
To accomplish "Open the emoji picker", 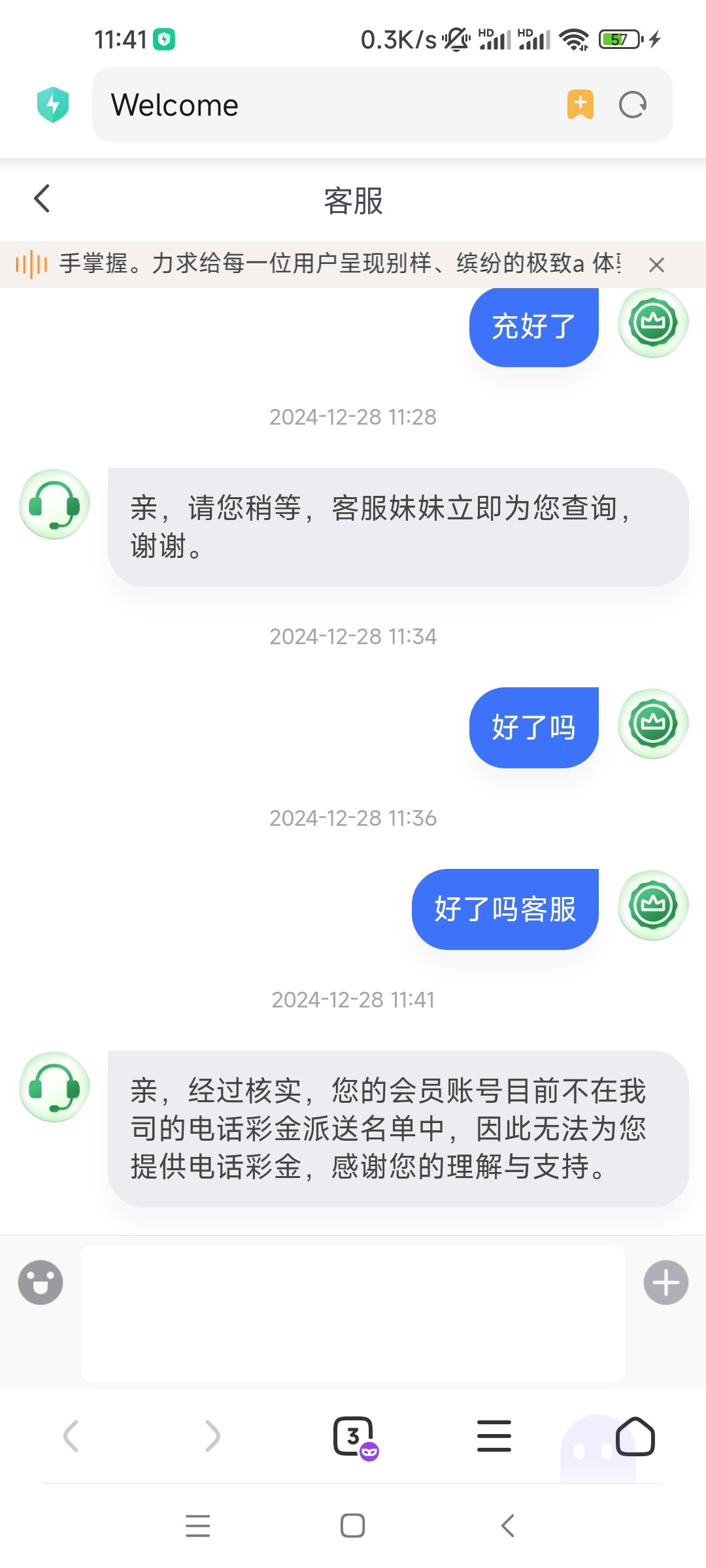I will pyautogui.click(x=41, y=1282).
